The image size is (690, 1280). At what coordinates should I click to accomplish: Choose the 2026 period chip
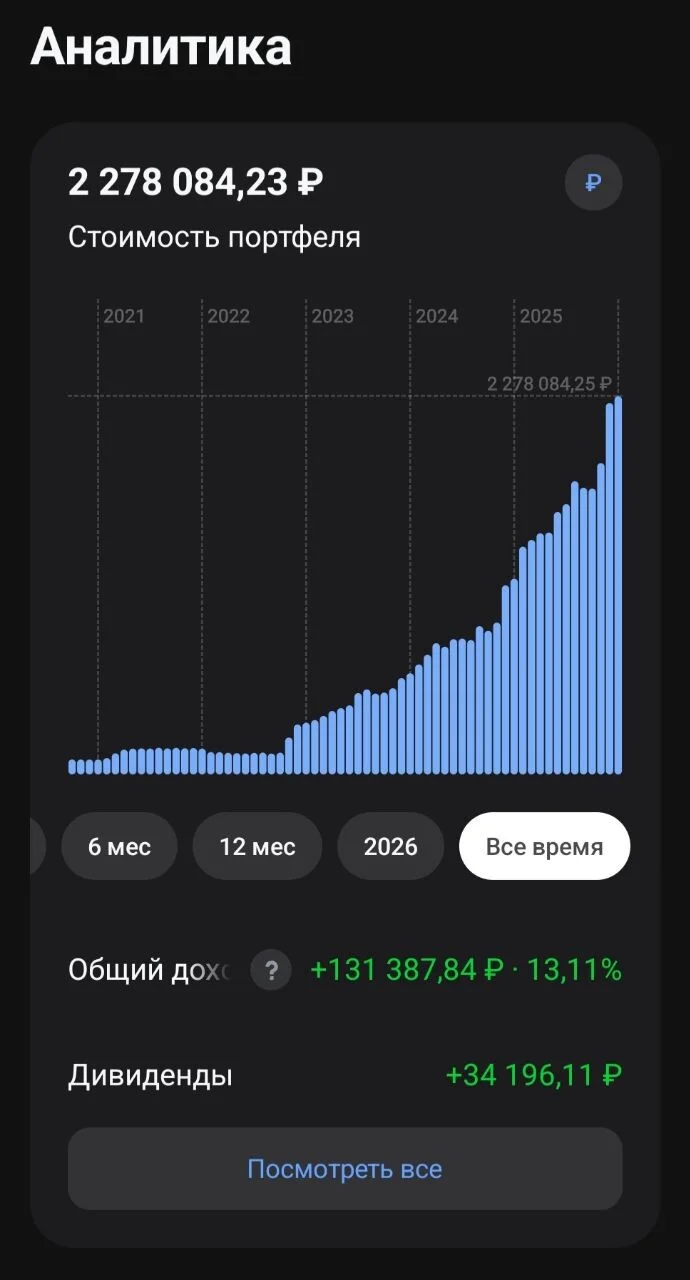tap(390, 846)
